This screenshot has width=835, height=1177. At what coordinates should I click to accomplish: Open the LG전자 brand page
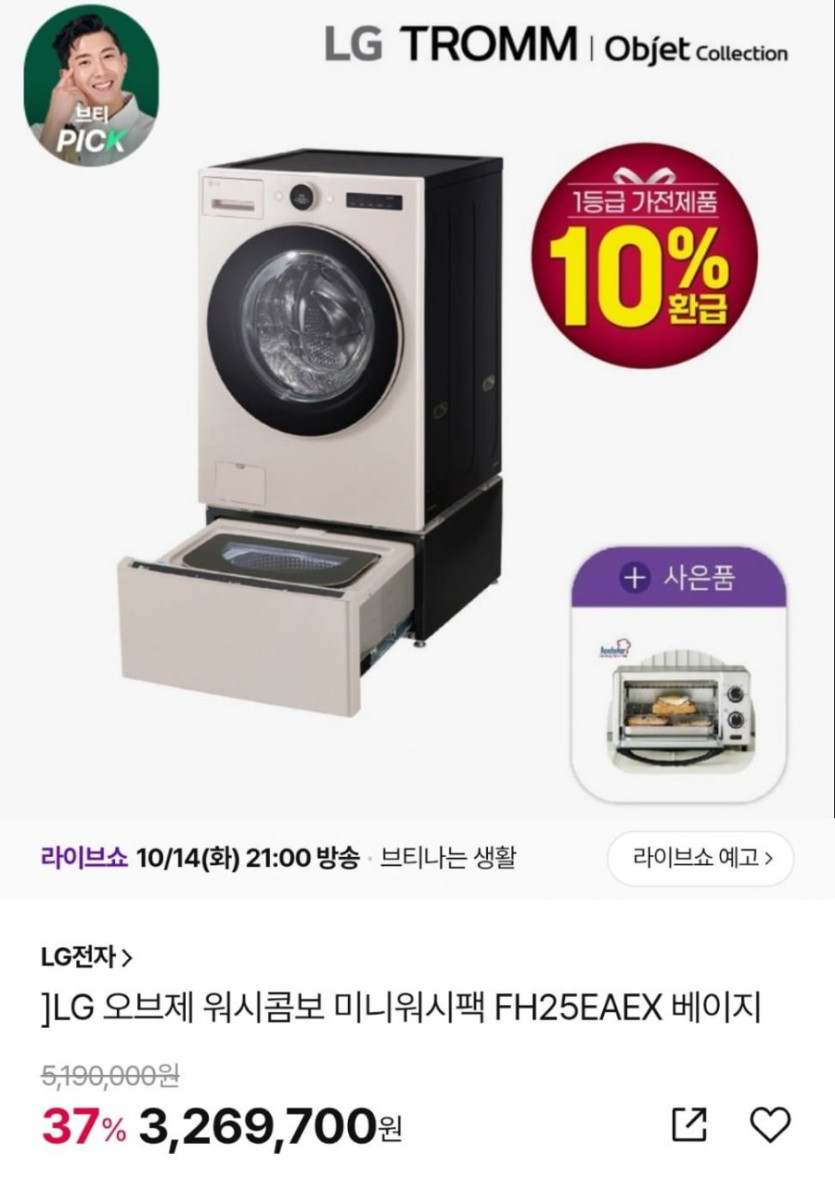pos(86,957)
